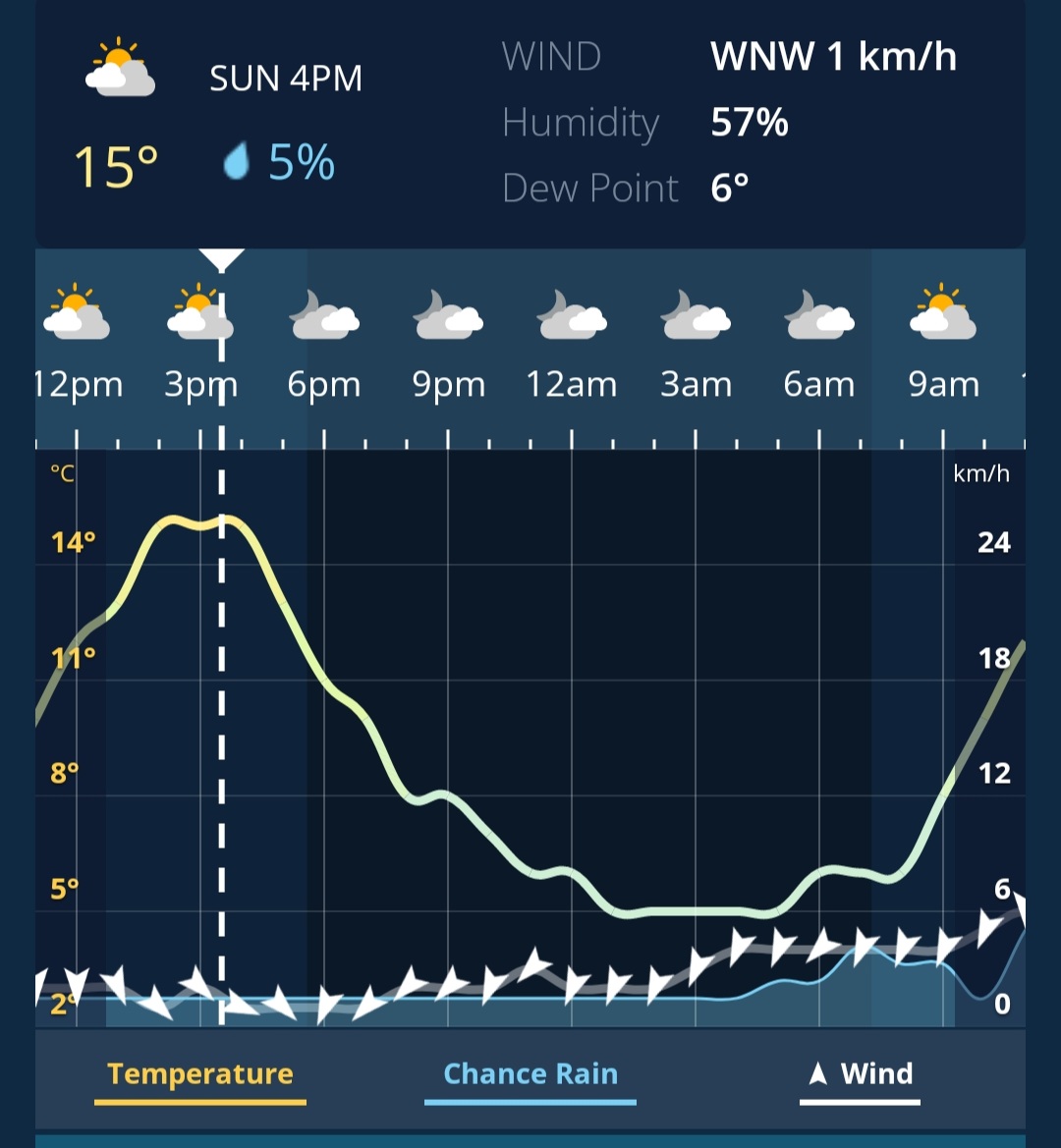Toggle the Wind graph line

(x=861, y=1074)
